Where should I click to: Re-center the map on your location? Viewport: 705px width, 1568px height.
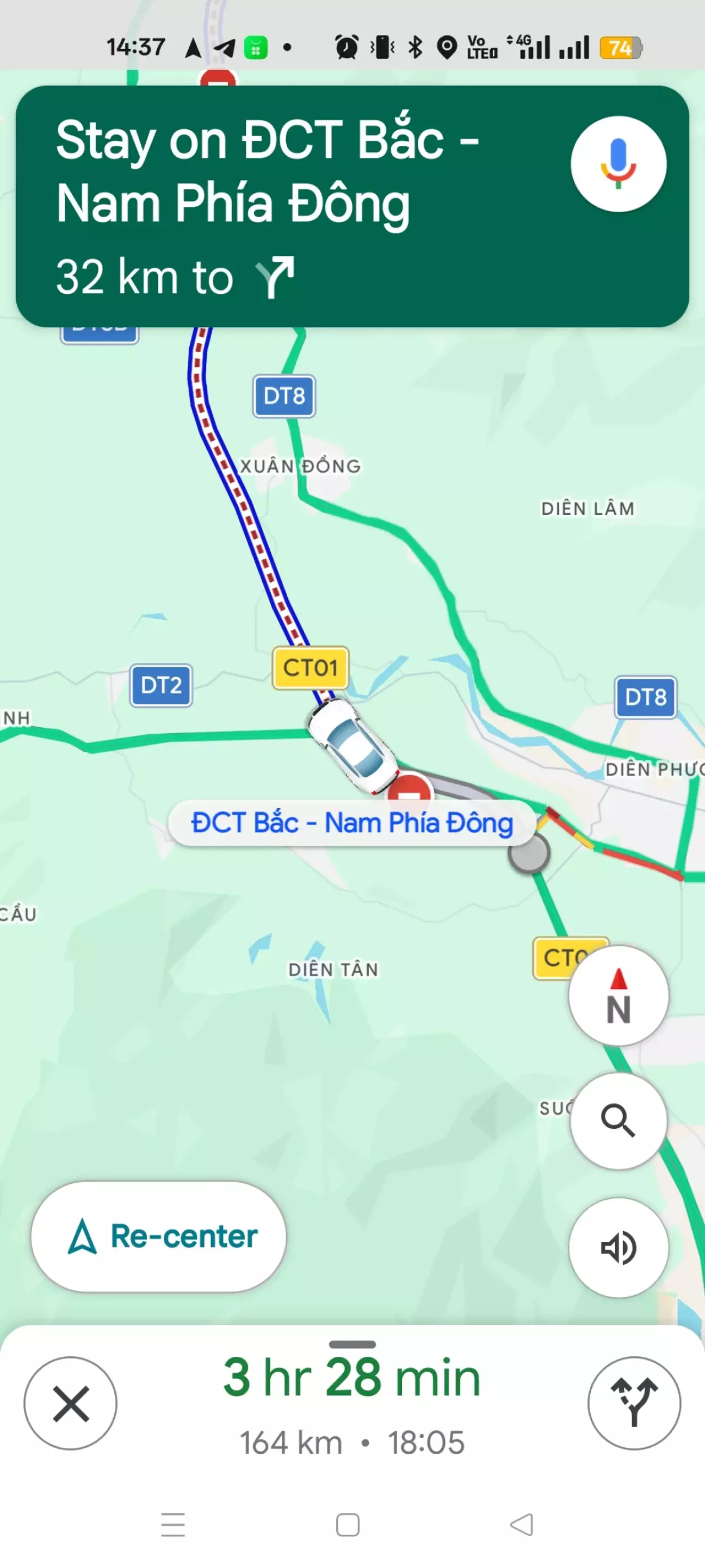coord(159,1236)
